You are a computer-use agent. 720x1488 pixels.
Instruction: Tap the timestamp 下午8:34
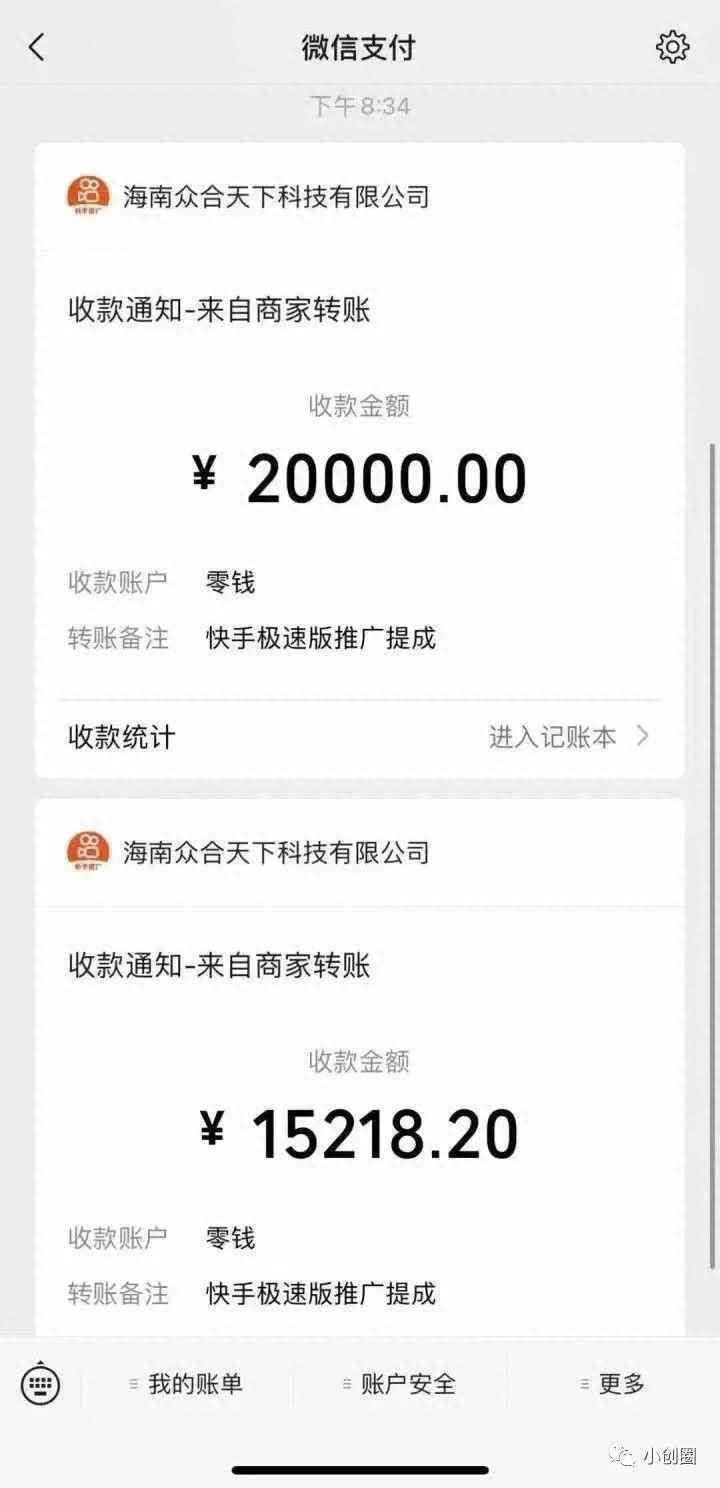(x=361, y=106)
